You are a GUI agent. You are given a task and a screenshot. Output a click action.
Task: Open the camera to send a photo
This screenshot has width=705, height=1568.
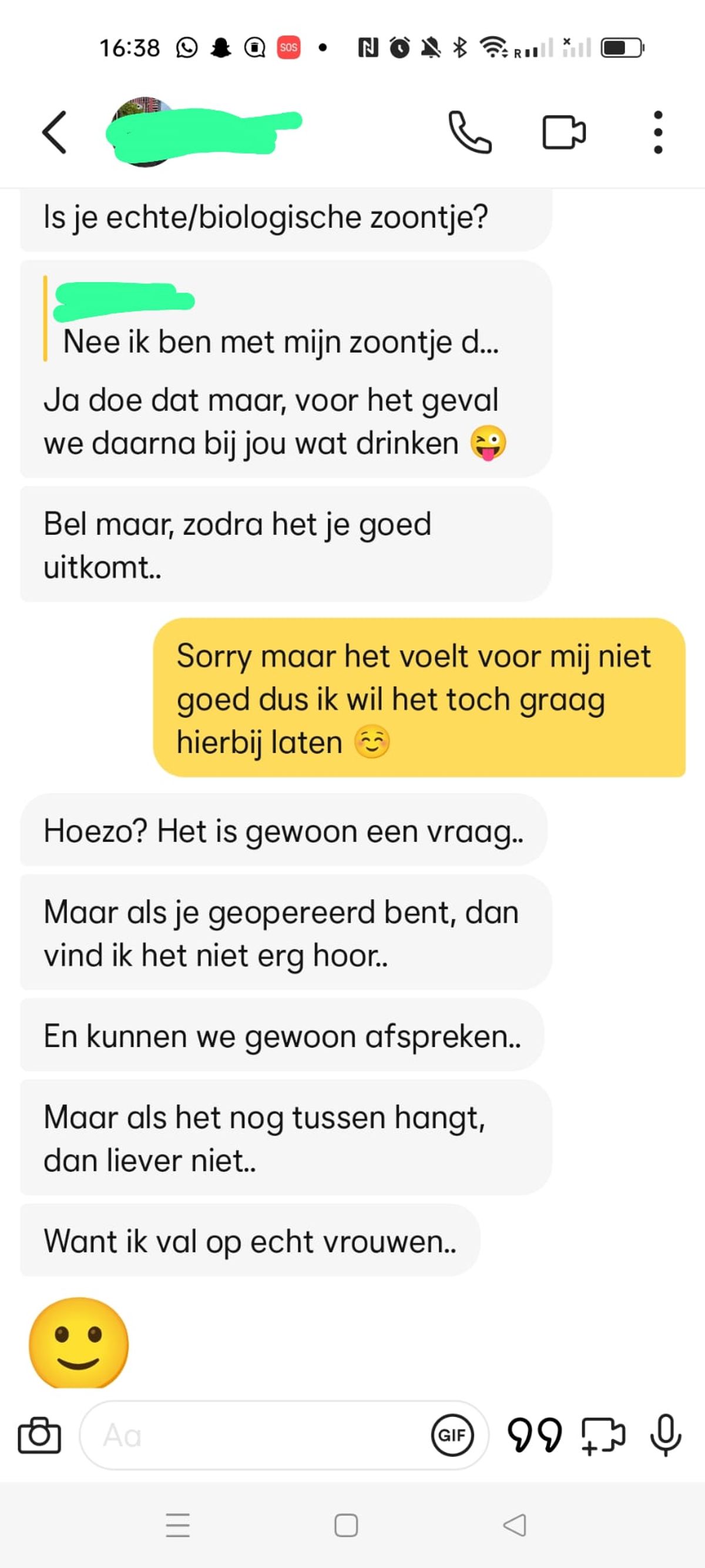point(39,1435)
